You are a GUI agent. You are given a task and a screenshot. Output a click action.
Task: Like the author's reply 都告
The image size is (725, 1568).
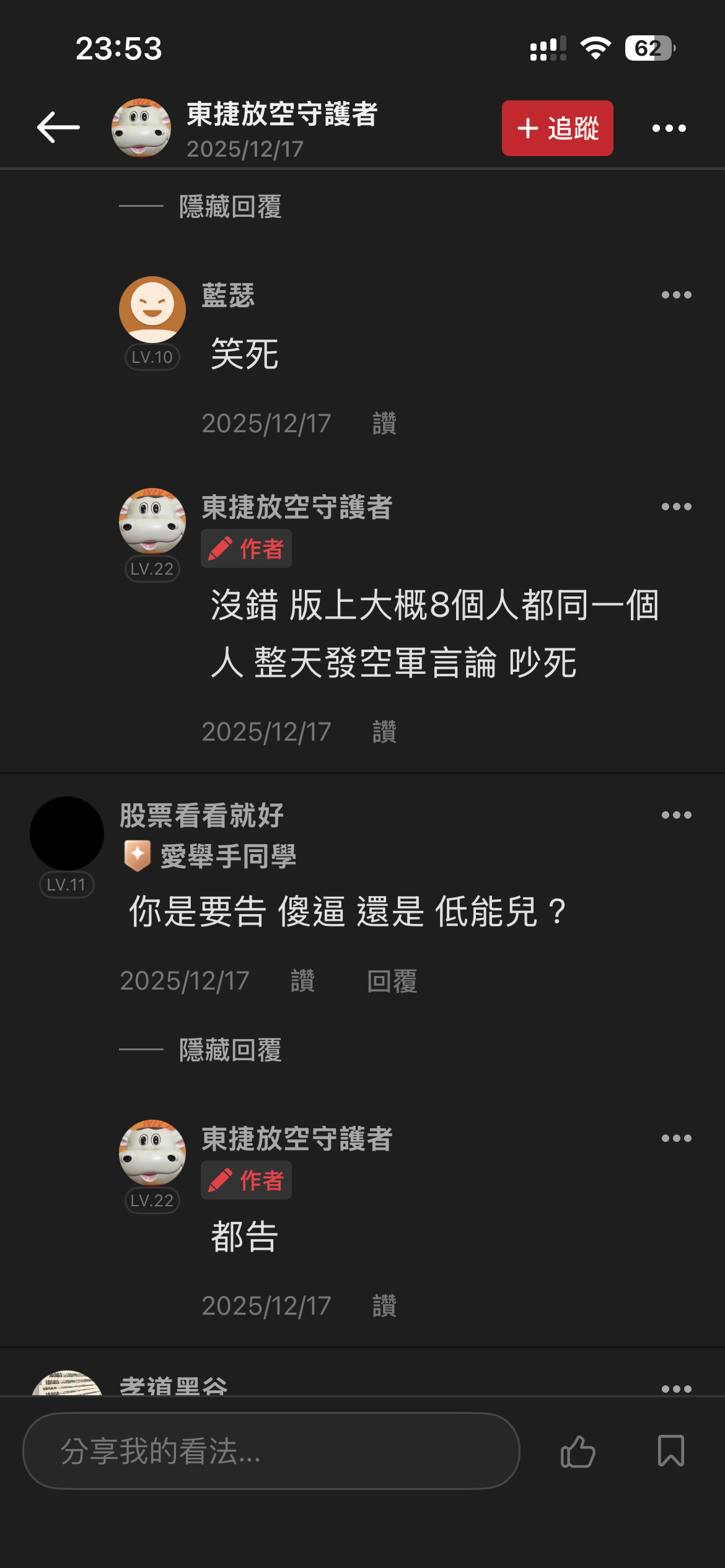pyautogui.click(x=384, y=1305)
